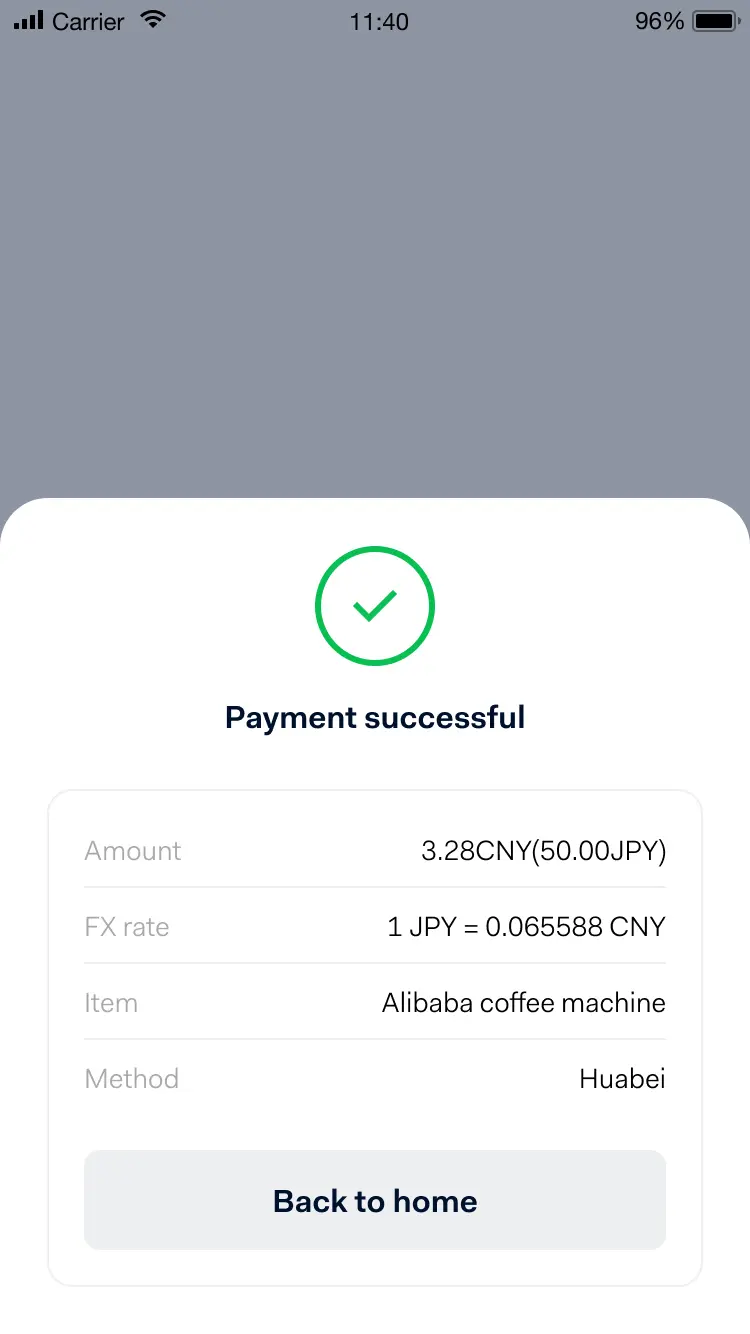Select the Carrier label in status bar

click(88, 21)
